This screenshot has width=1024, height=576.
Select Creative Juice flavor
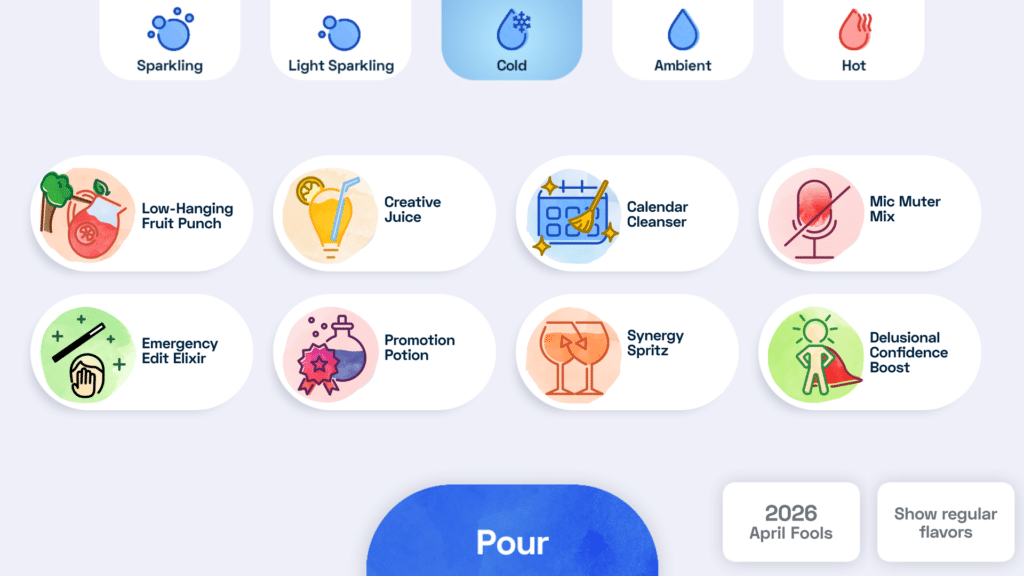384,212
